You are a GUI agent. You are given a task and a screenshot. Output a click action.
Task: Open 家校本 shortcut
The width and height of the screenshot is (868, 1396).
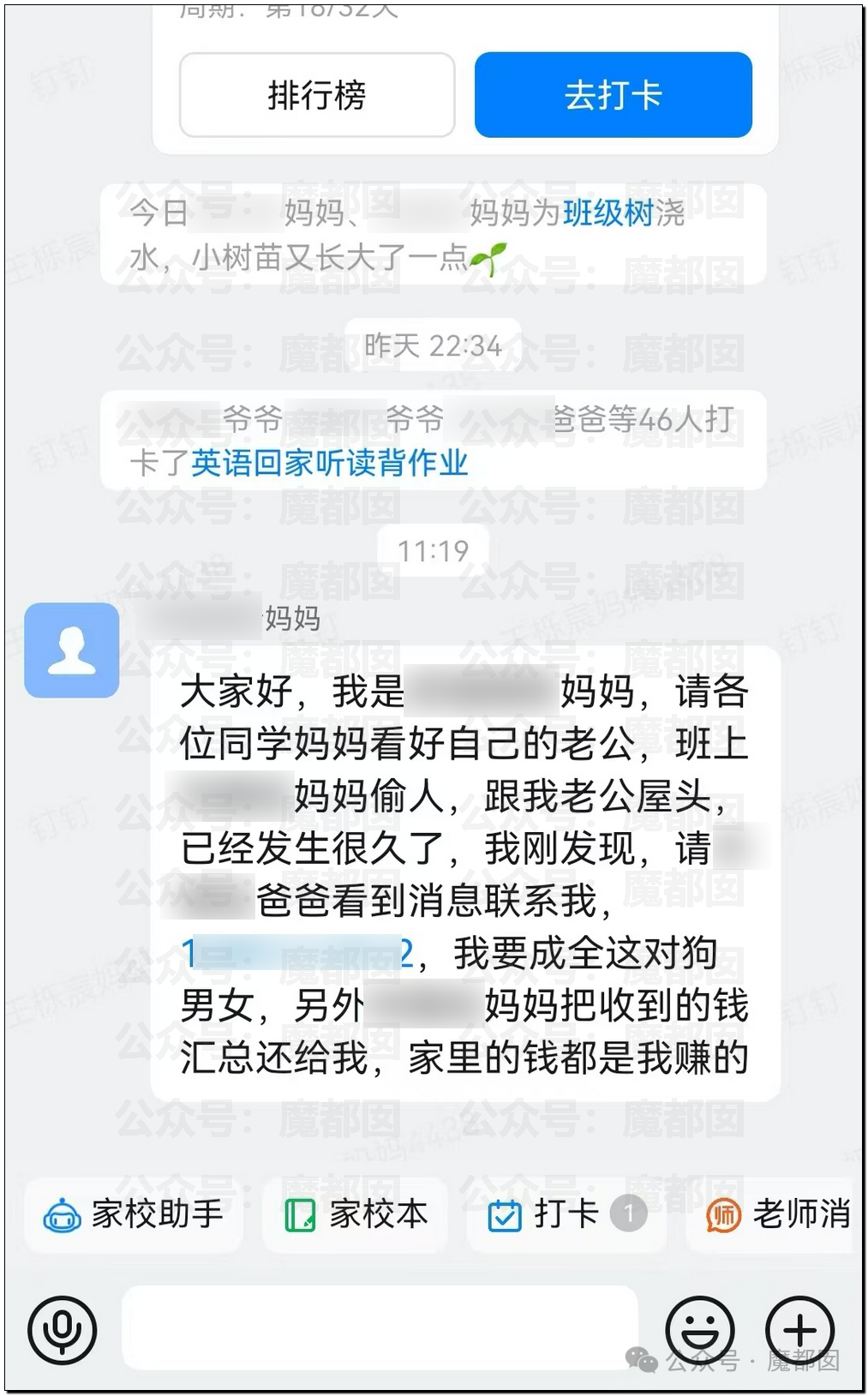click(x=356, y=1214)
